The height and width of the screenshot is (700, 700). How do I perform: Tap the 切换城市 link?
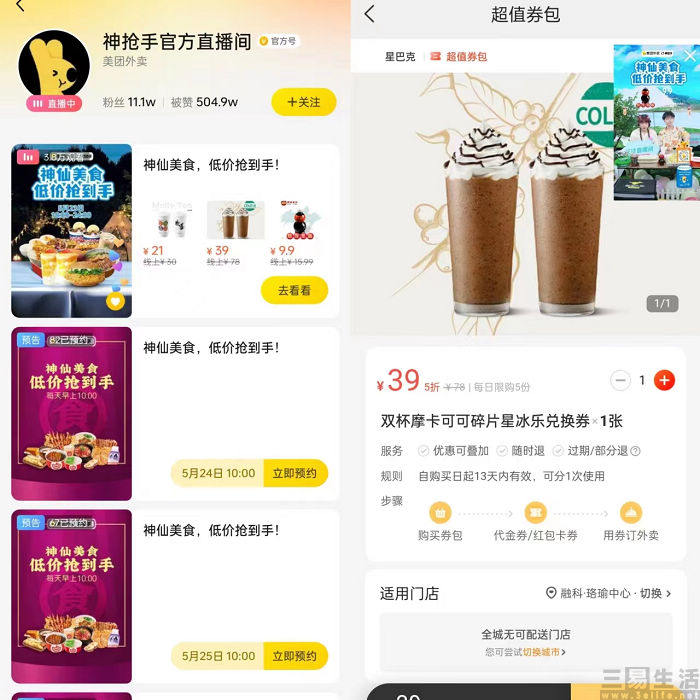click(539, 652)
